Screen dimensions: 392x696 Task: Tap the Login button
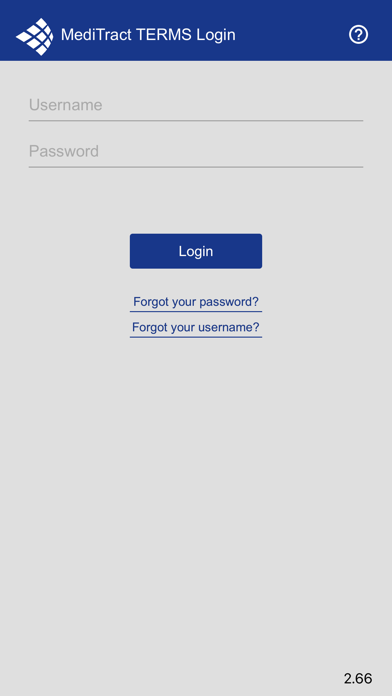[196, 251]
